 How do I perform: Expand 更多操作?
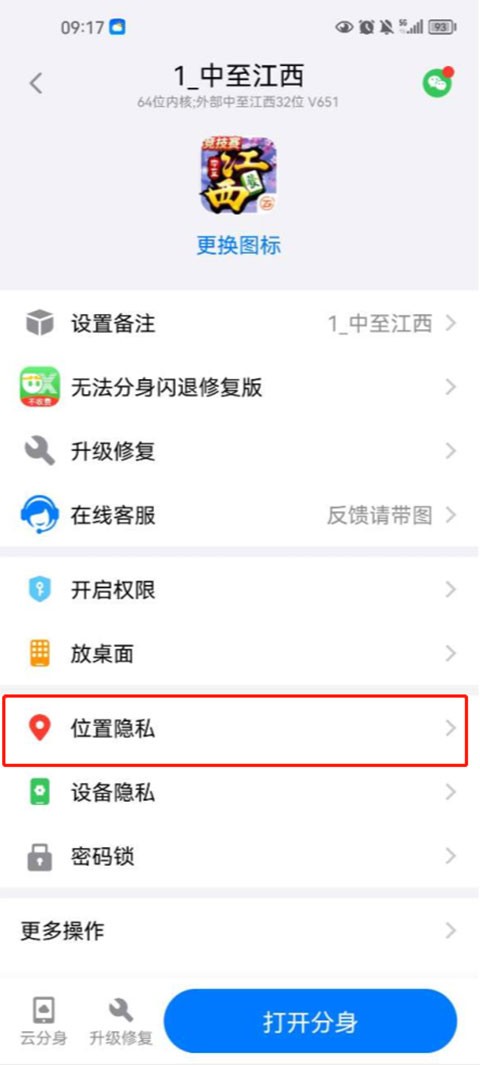point(240,931)
